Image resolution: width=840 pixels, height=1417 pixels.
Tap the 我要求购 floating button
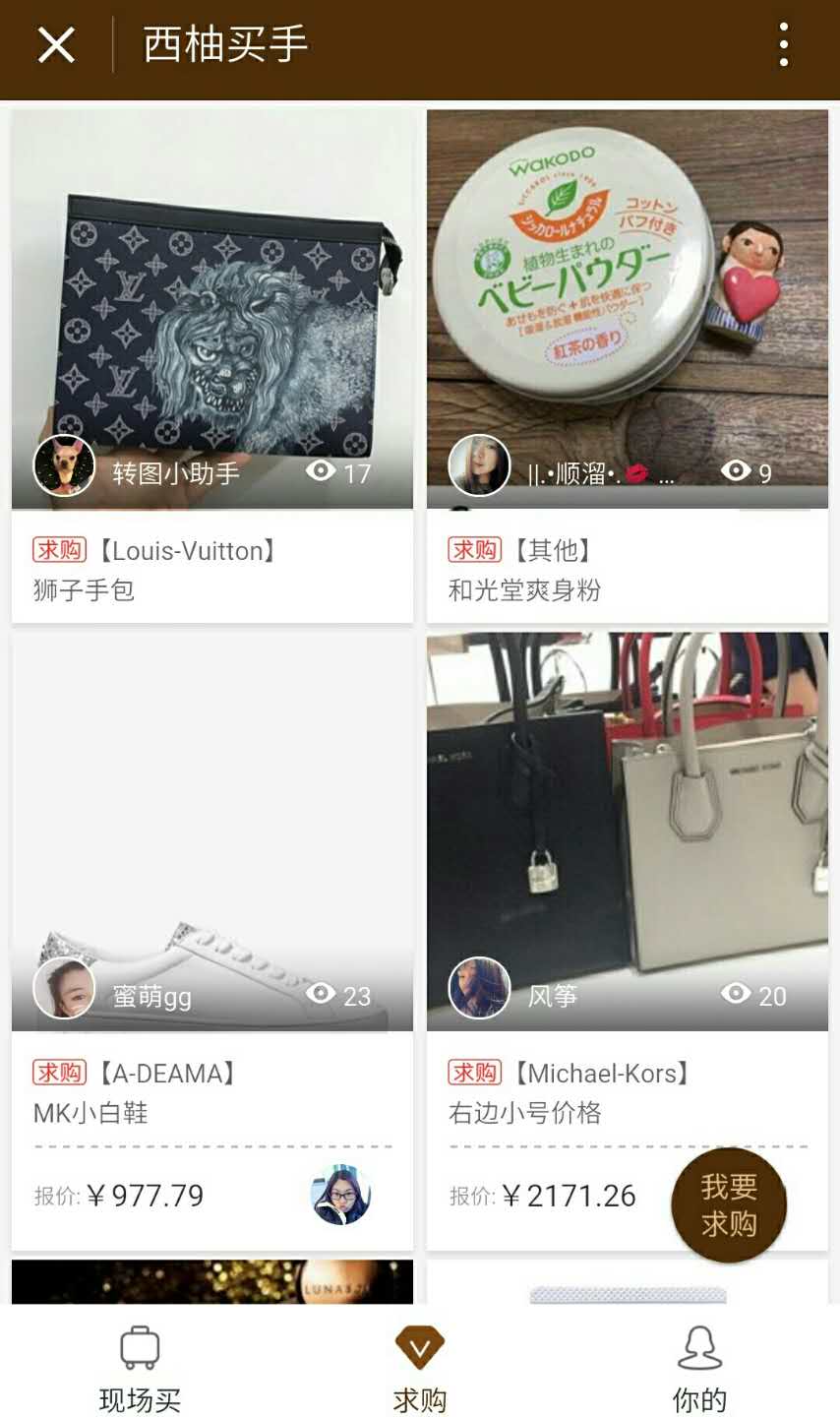729,1205
